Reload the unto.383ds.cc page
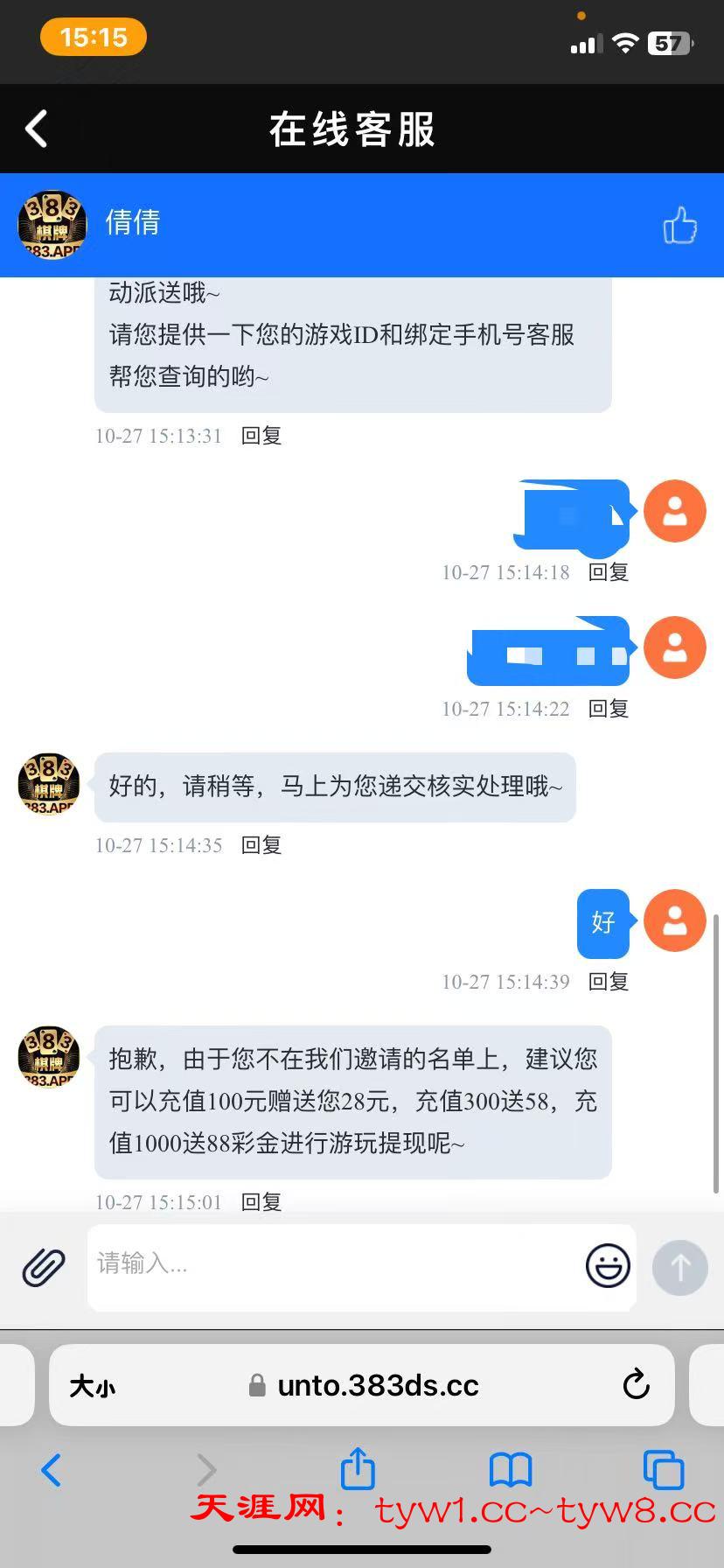The image size is (724, 1568). tap(636, 1384)
